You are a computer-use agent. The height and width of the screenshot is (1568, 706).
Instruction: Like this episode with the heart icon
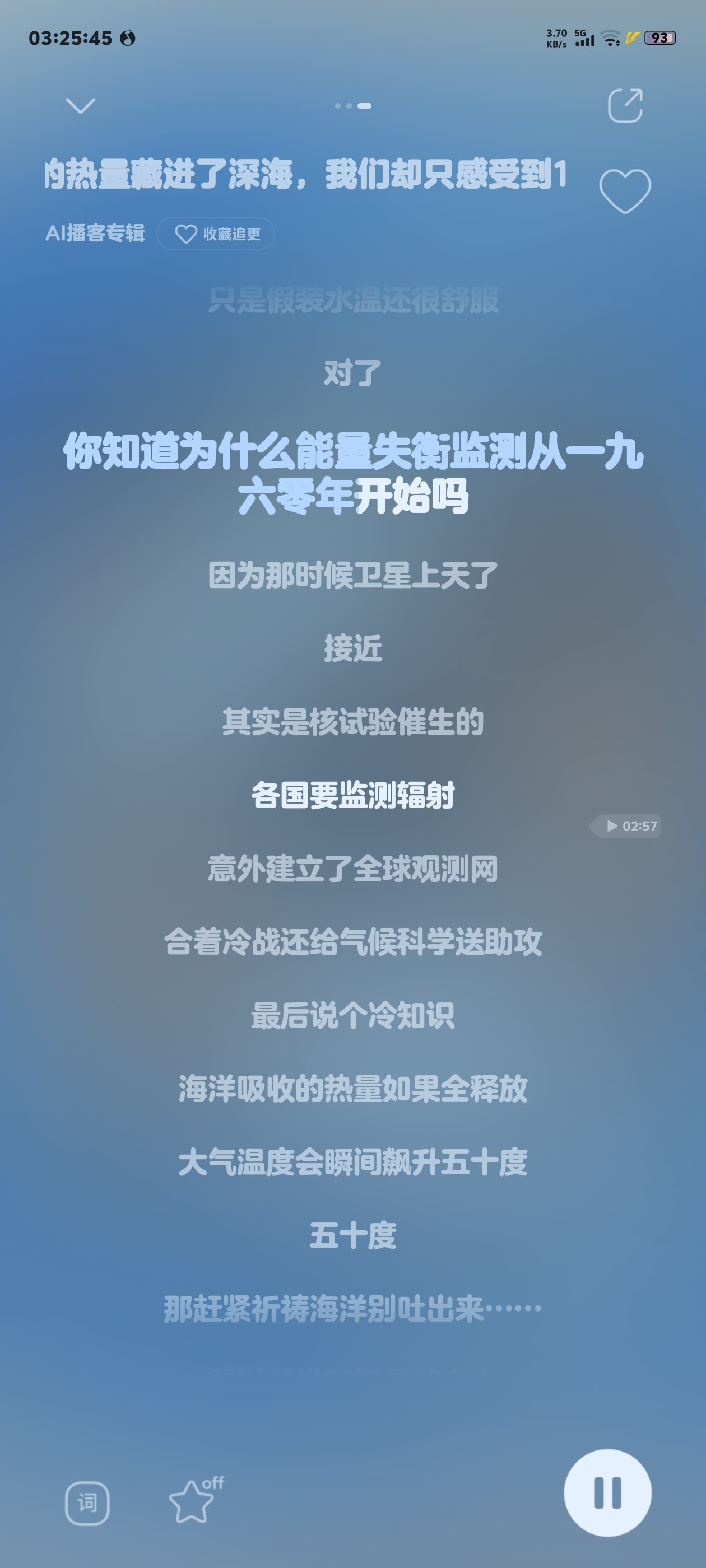[x=625, y=190]
